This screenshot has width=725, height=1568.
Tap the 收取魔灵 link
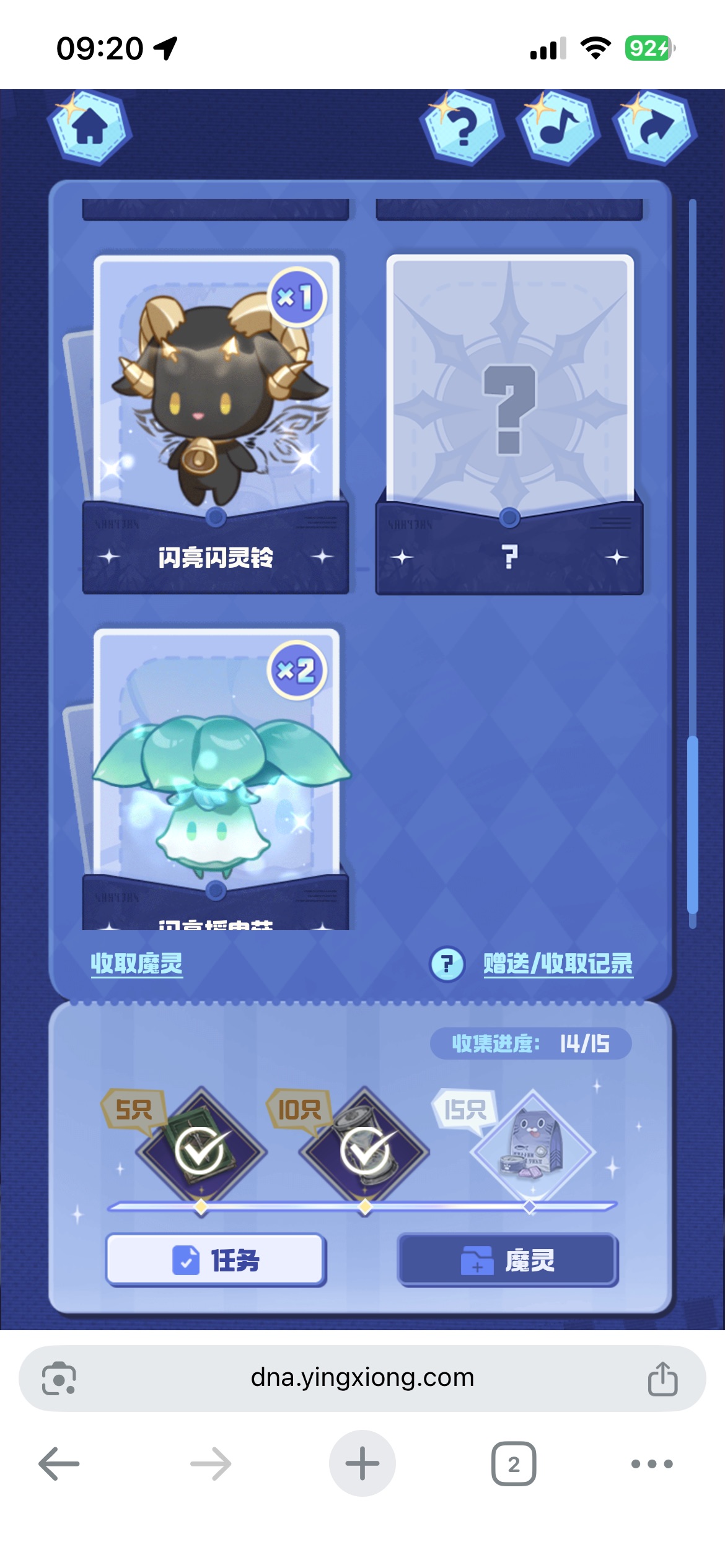coord(136,964)
